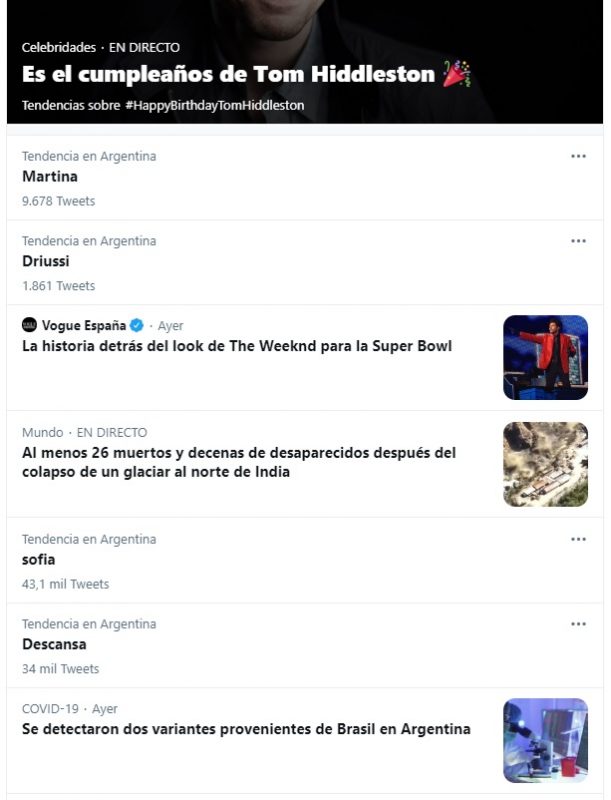Open the India glacier collapse live story
Image resolution: width=611 pixels, height=800 pixels.
coord(239,462)
